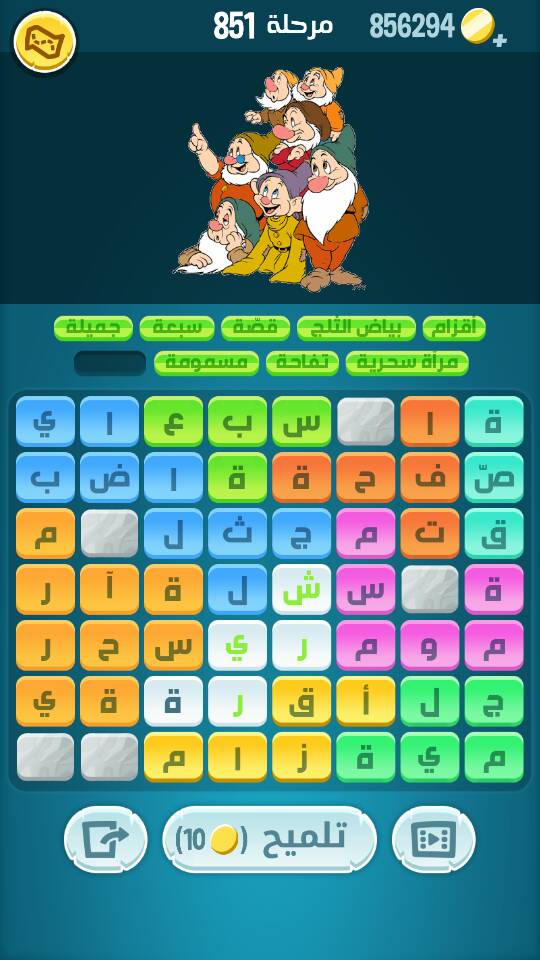
Task: Select the white ي letter tile
Action: point(238,645)
